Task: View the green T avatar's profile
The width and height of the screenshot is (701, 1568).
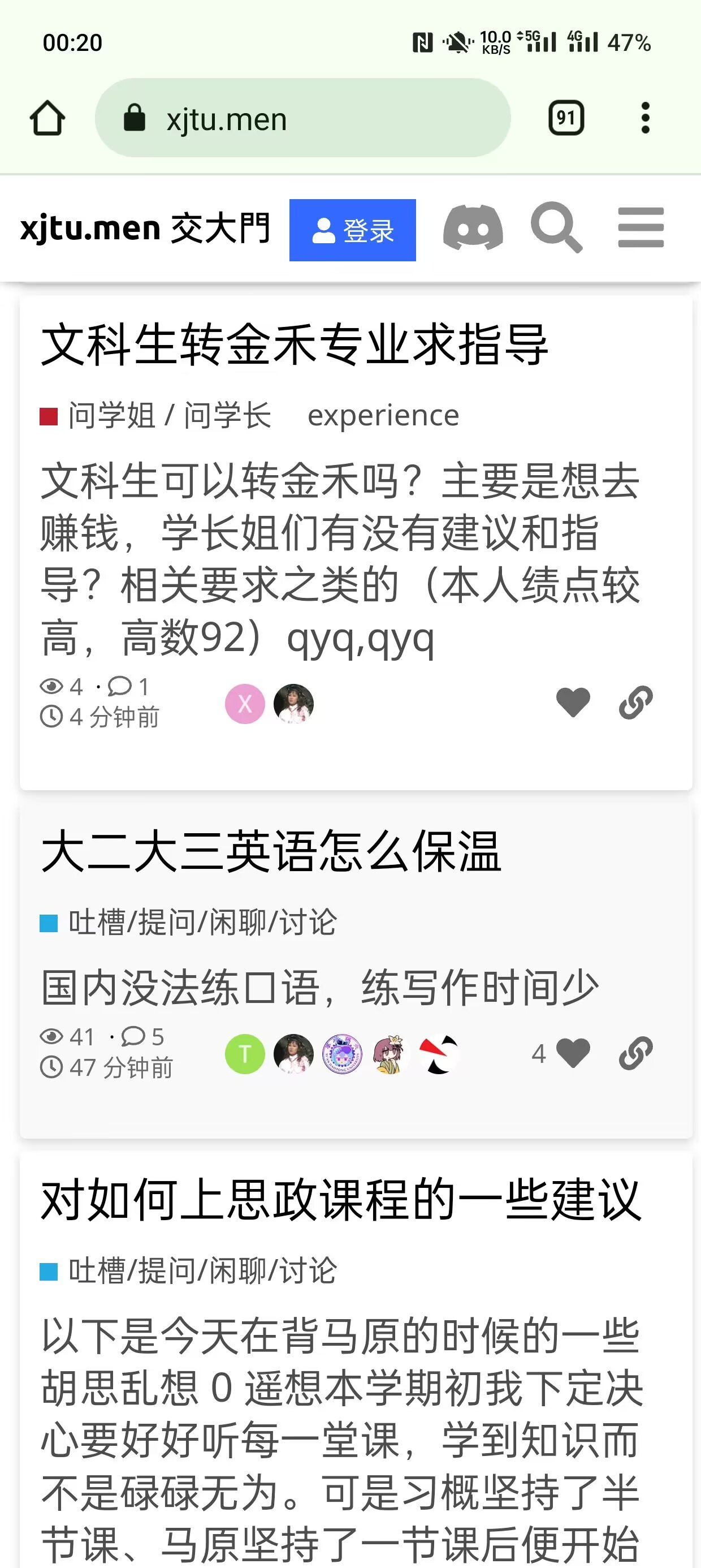Action: pos(245,1054)
